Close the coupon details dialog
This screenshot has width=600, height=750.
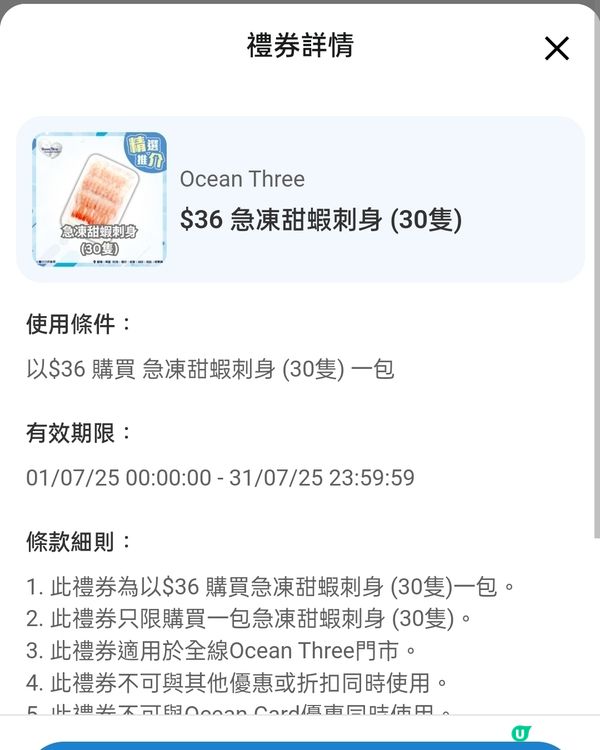(556, 48)
